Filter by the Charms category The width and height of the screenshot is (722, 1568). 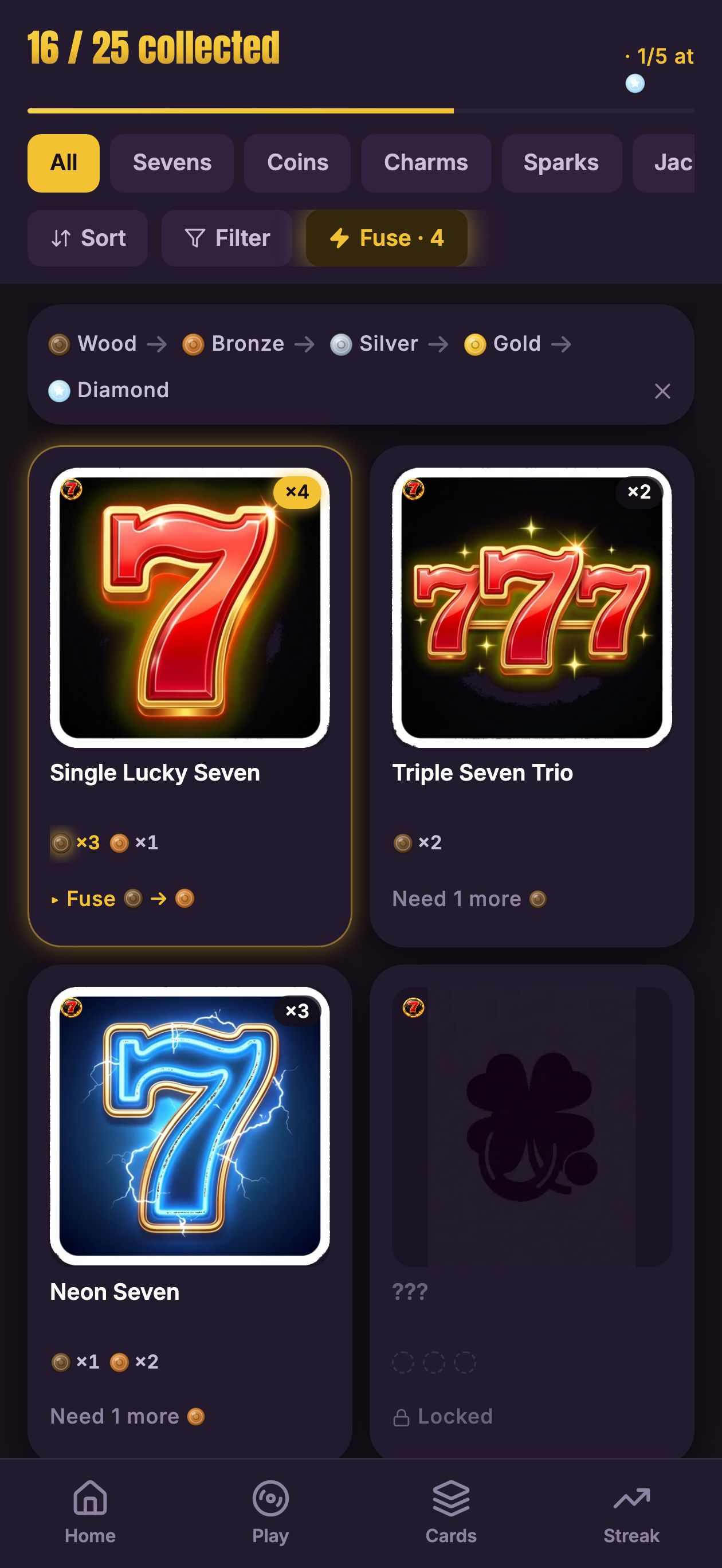(x=426, y=163)
